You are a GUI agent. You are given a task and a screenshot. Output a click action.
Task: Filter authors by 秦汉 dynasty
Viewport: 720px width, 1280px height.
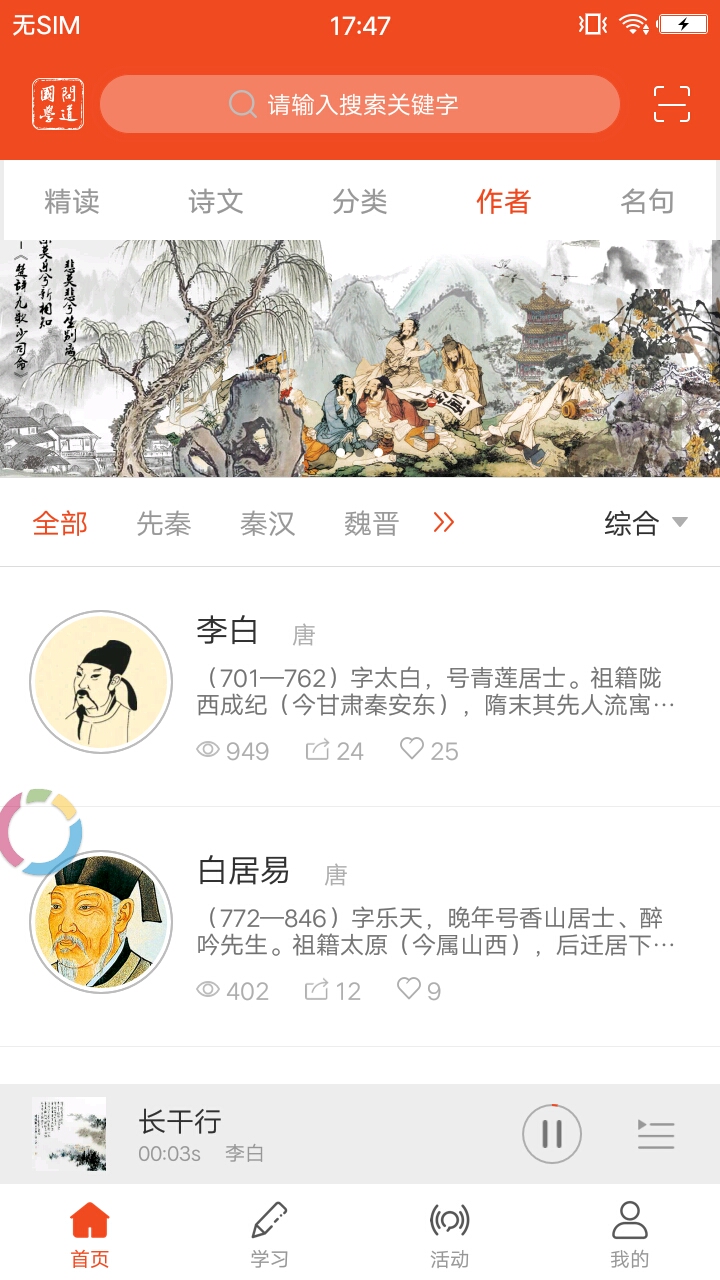pos(268,523)
